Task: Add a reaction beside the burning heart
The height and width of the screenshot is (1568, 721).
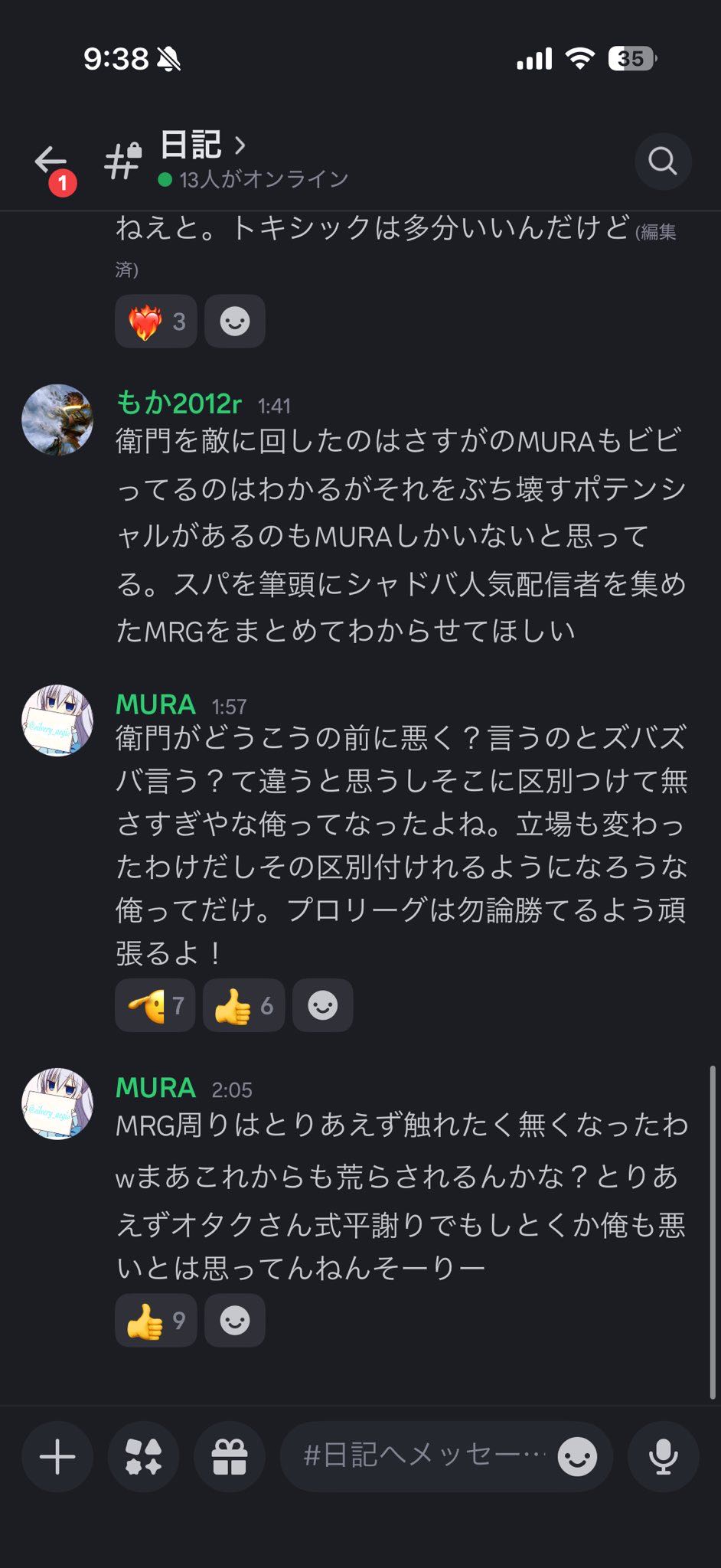Action: 235,322
